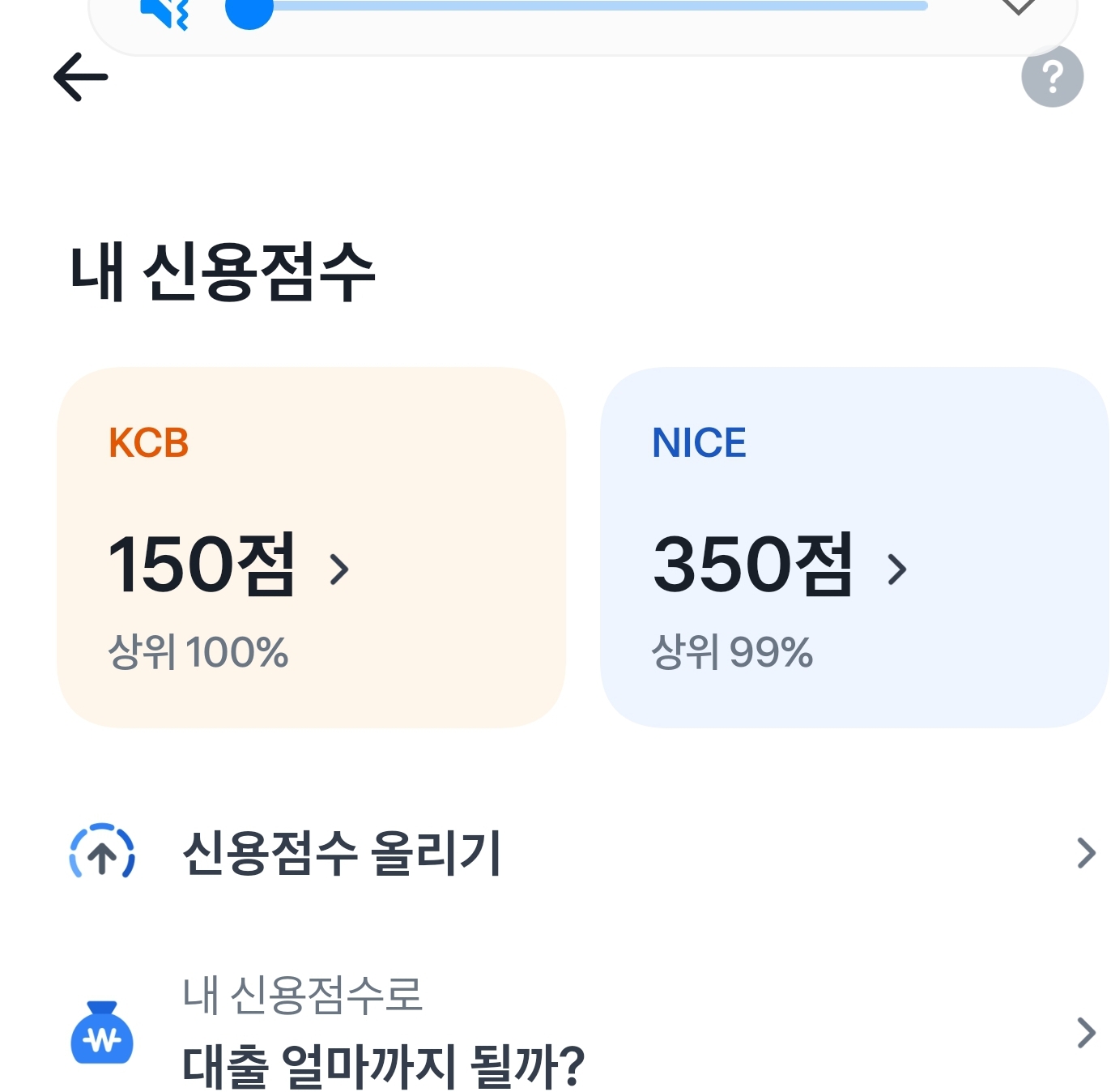Screen dimensions: 1111x1092
Task: Go back using the arrow icon
Action: (80, 77)
